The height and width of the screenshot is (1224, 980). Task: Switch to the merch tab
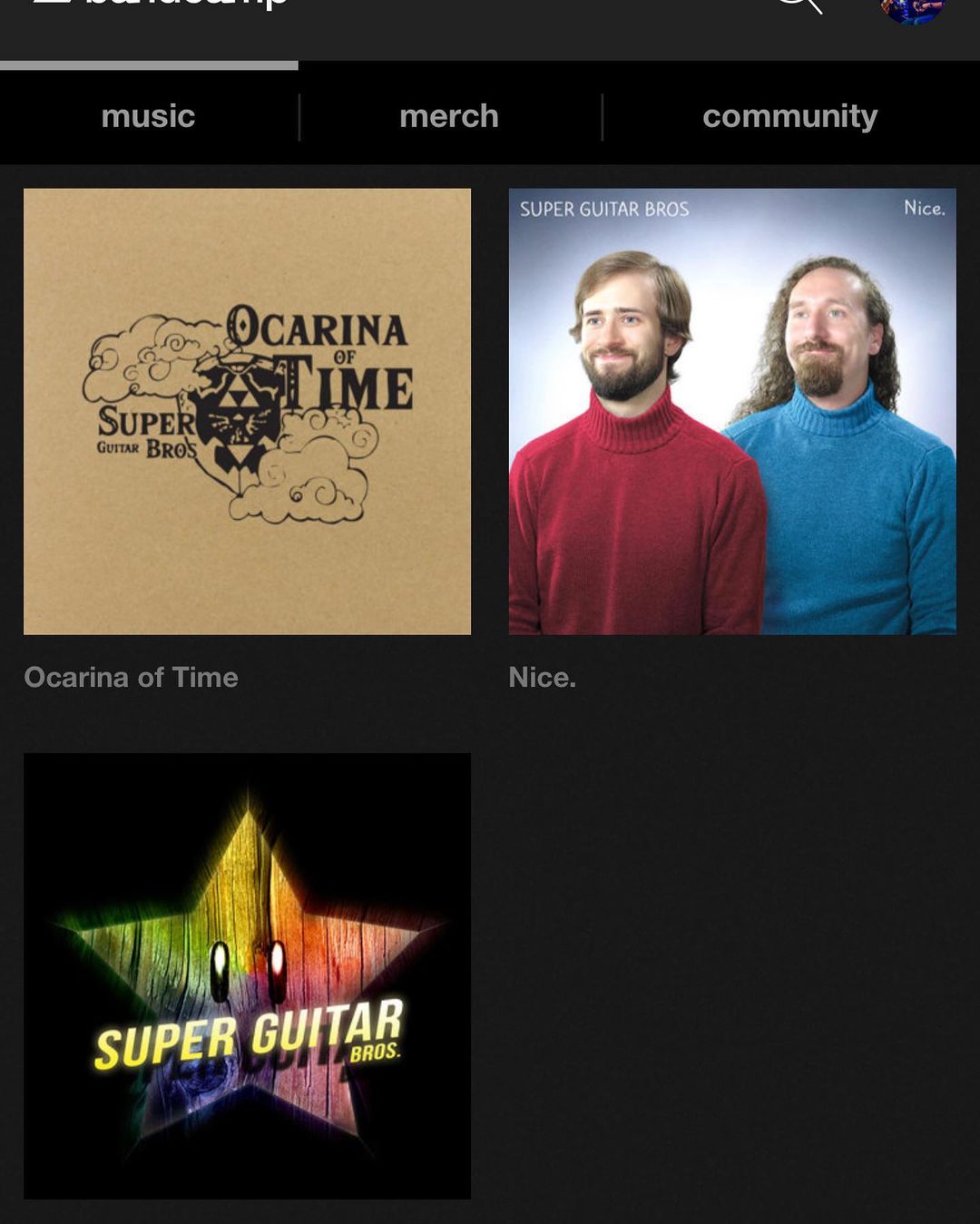point(449,116)
